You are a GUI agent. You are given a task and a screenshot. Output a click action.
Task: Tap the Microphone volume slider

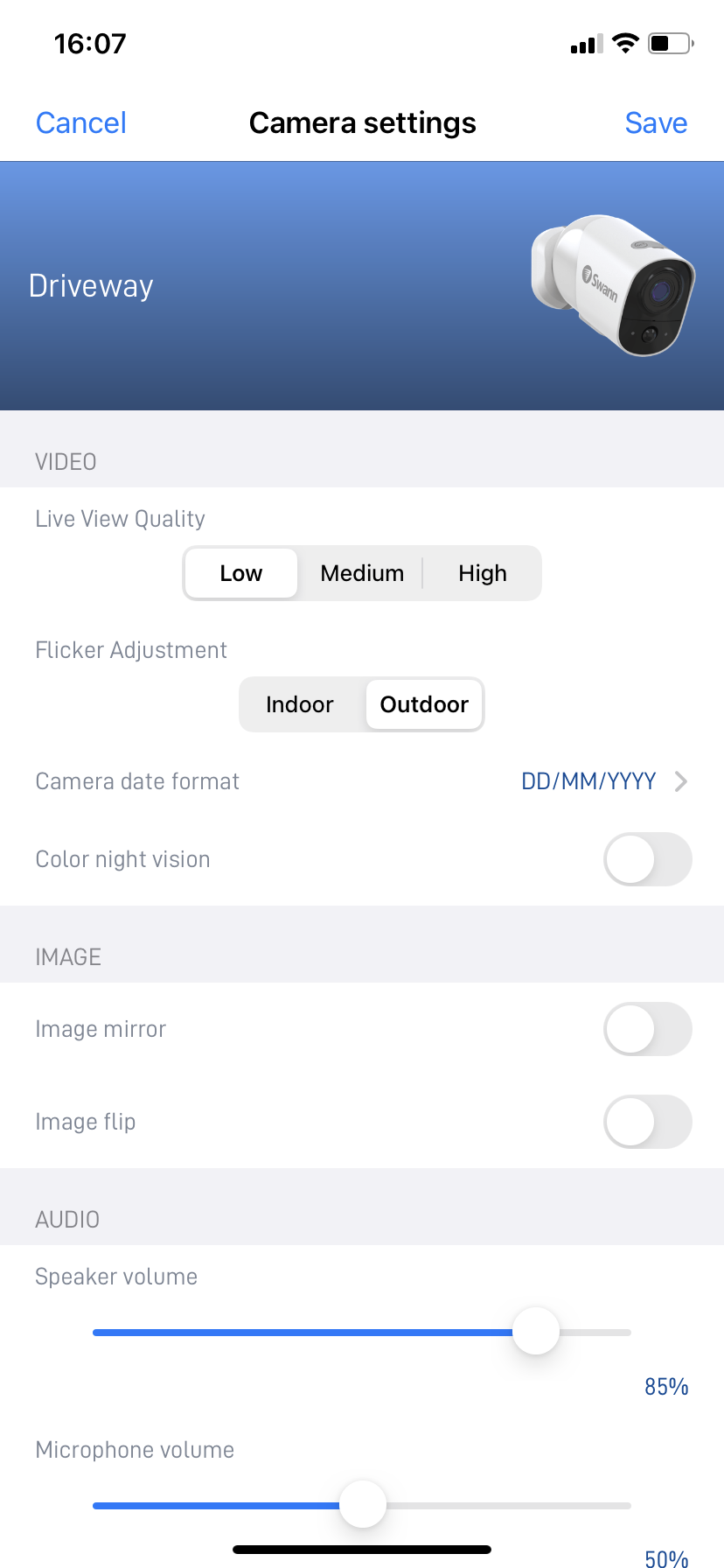(362, 1505)
